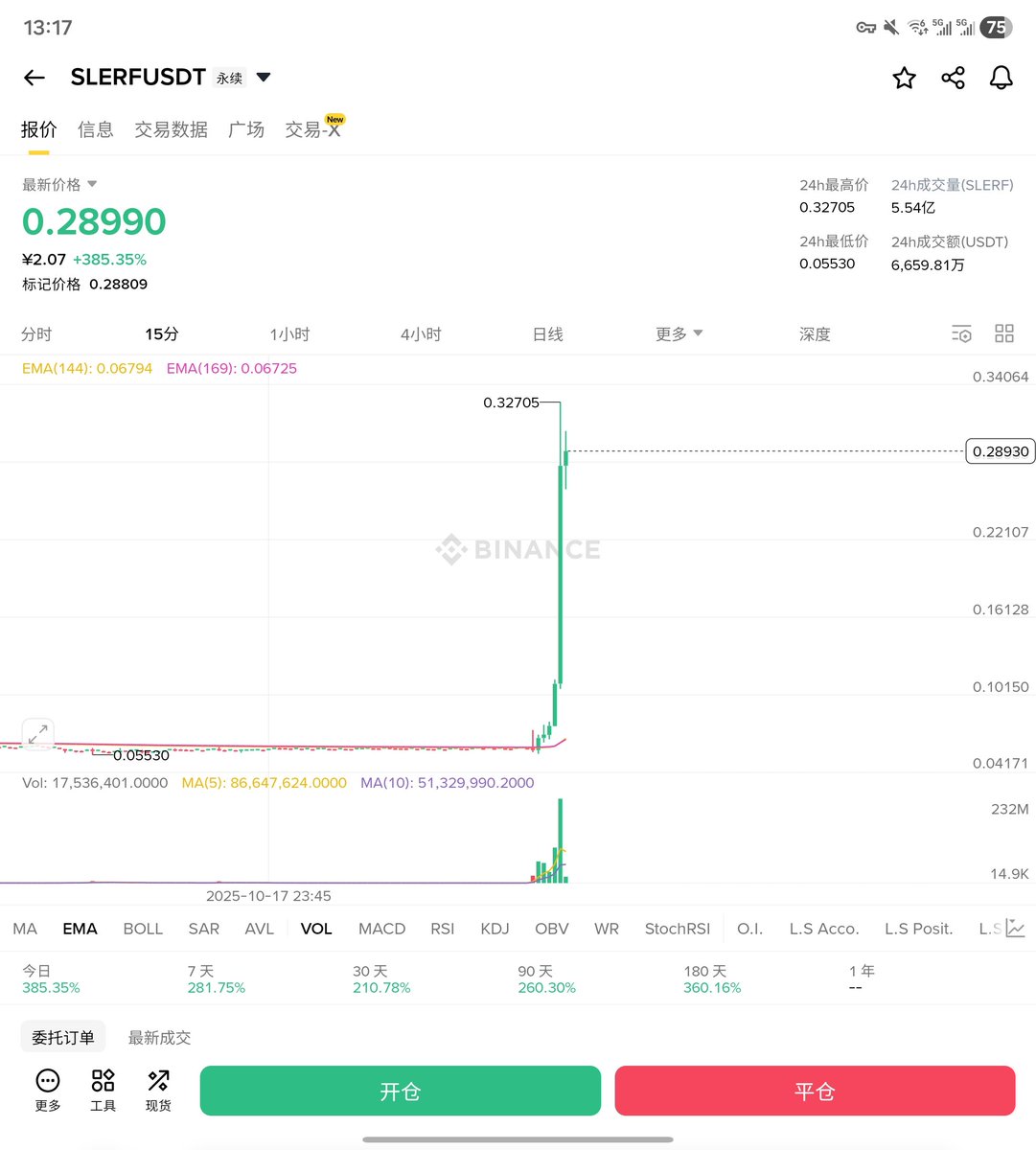Open the SLERFUSDT pair dropdown
1036x1150 pixels.
264,78
